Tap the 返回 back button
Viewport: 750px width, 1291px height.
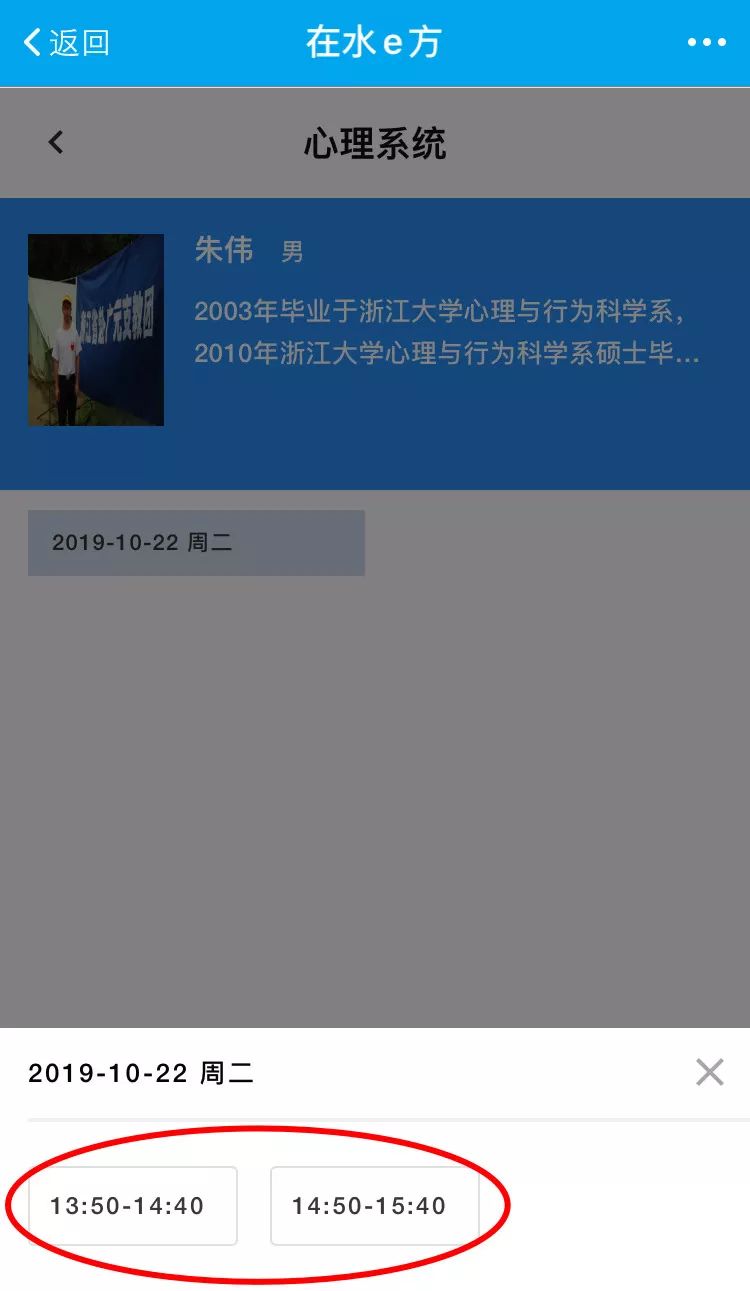66,43
